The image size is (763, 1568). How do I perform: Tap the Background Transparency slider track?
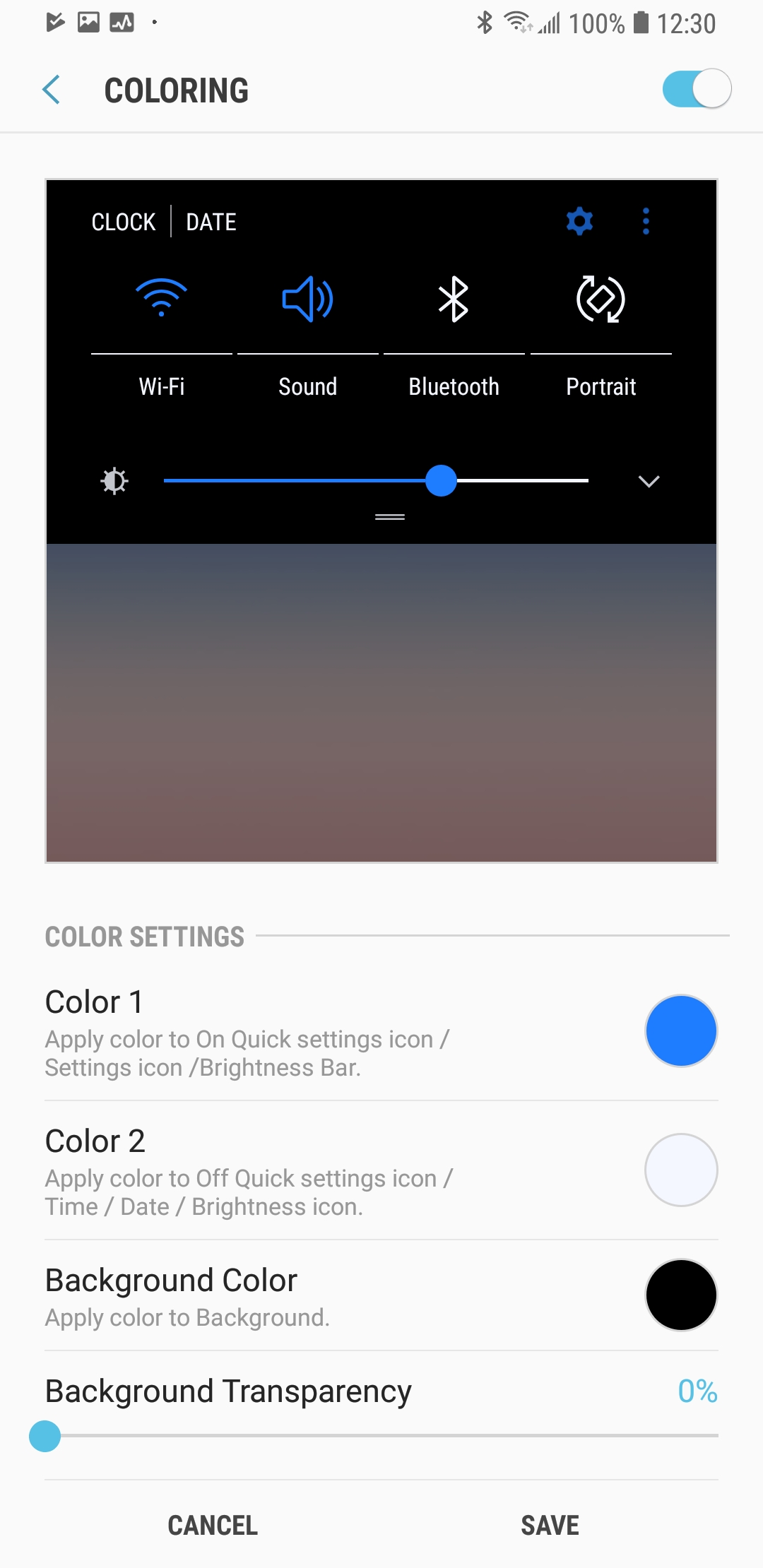tap(381, 1436)
